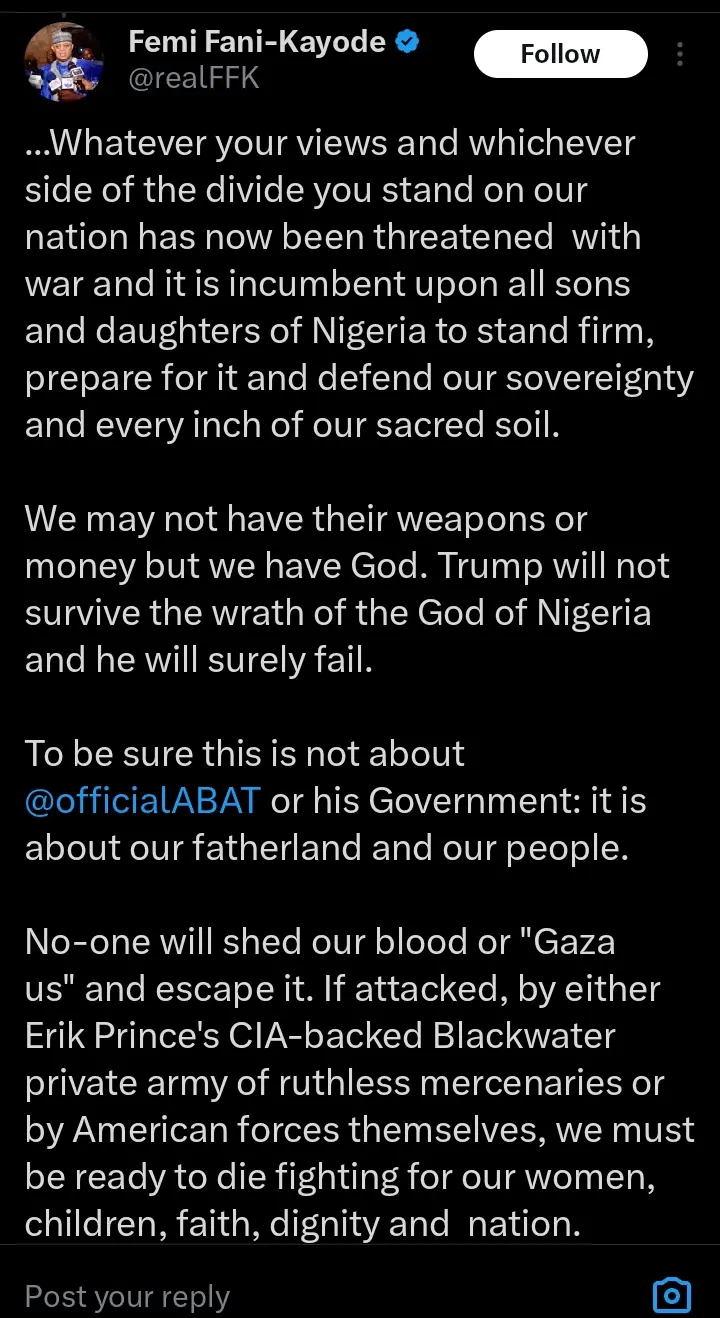Open the post's three-dot overflow menu

pos(681,54)
